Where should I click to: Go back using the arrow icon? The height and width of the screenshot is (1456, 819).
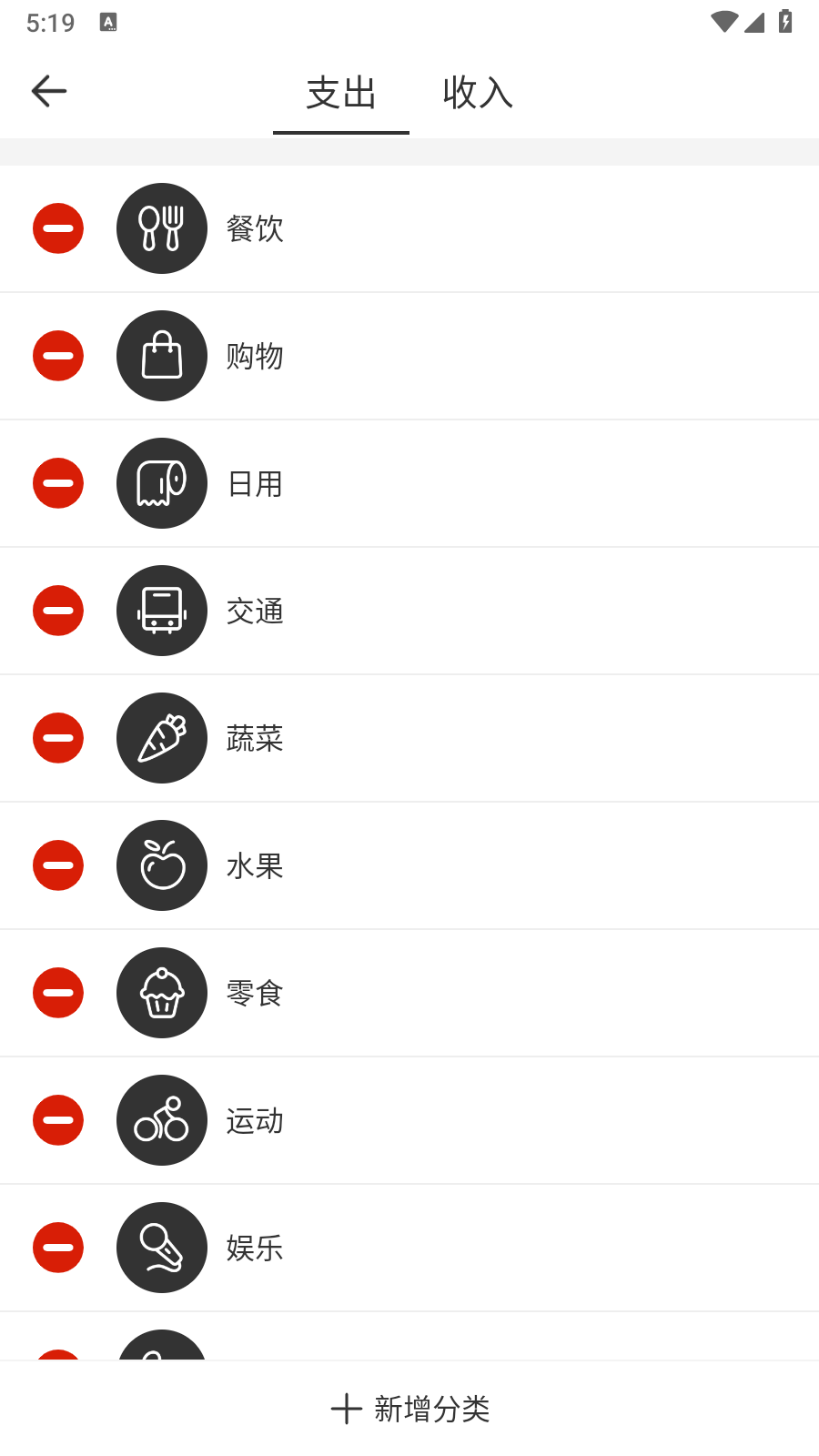(49, 91)
